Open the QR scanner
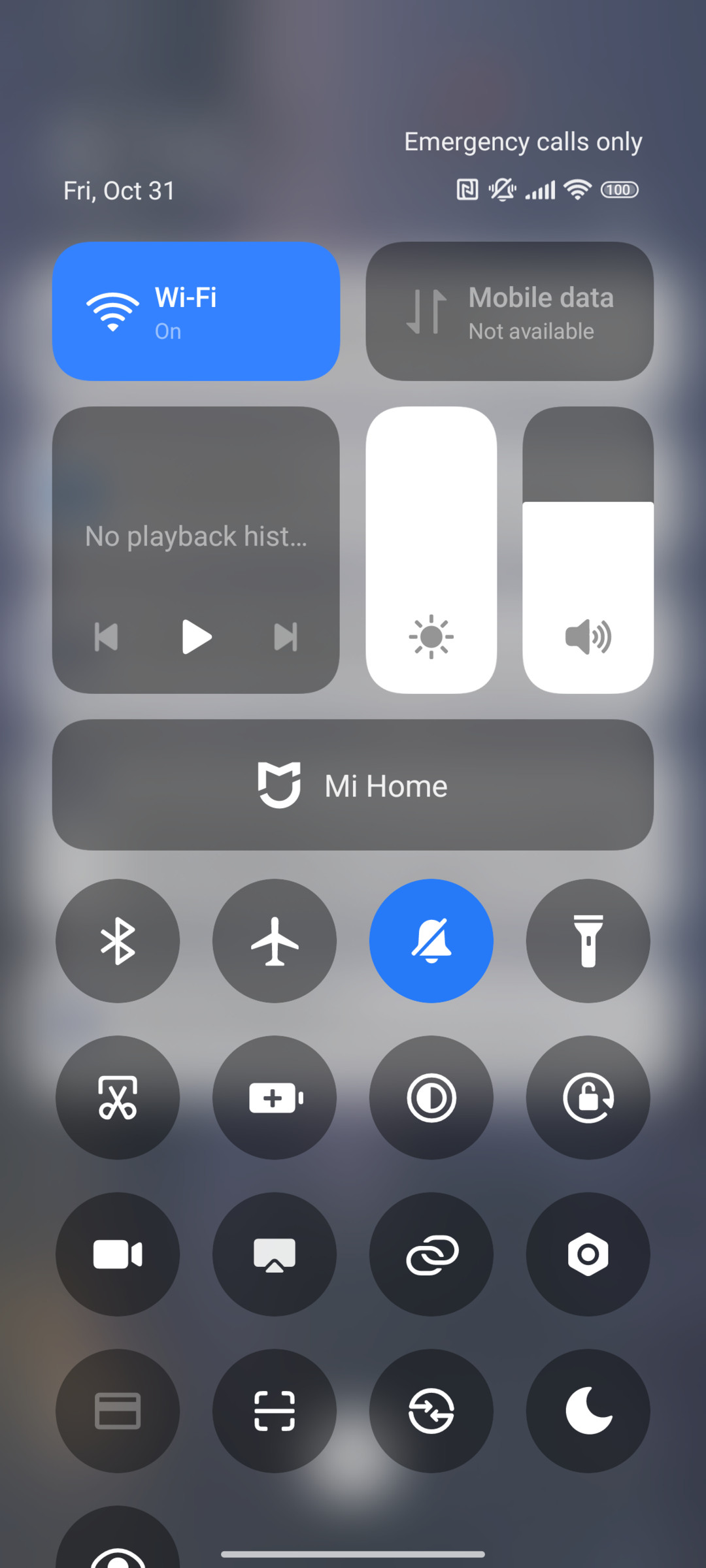The width and height of the screenshot is (706, 1568). (275, 1411)
